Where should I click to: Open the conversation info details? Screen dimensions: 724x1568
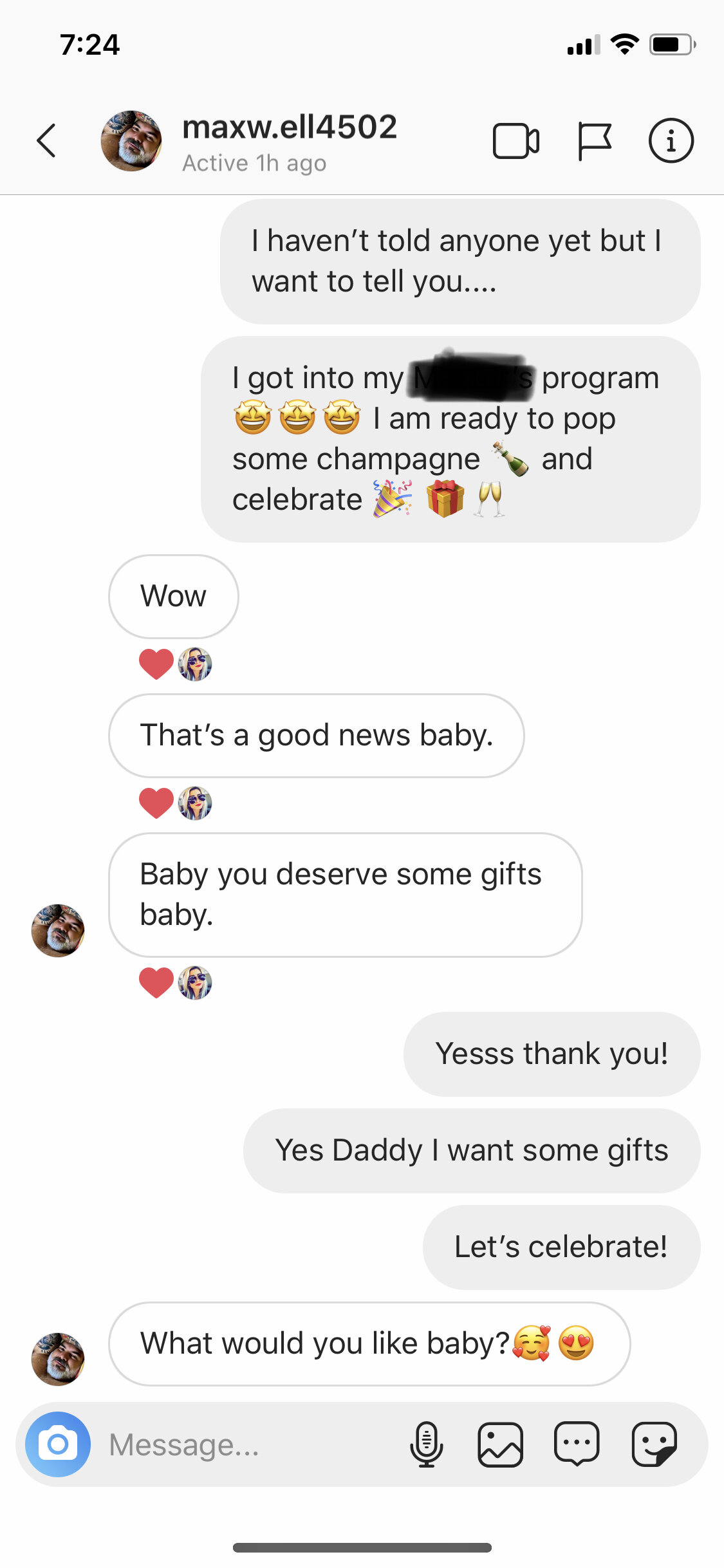pos(671,140)
